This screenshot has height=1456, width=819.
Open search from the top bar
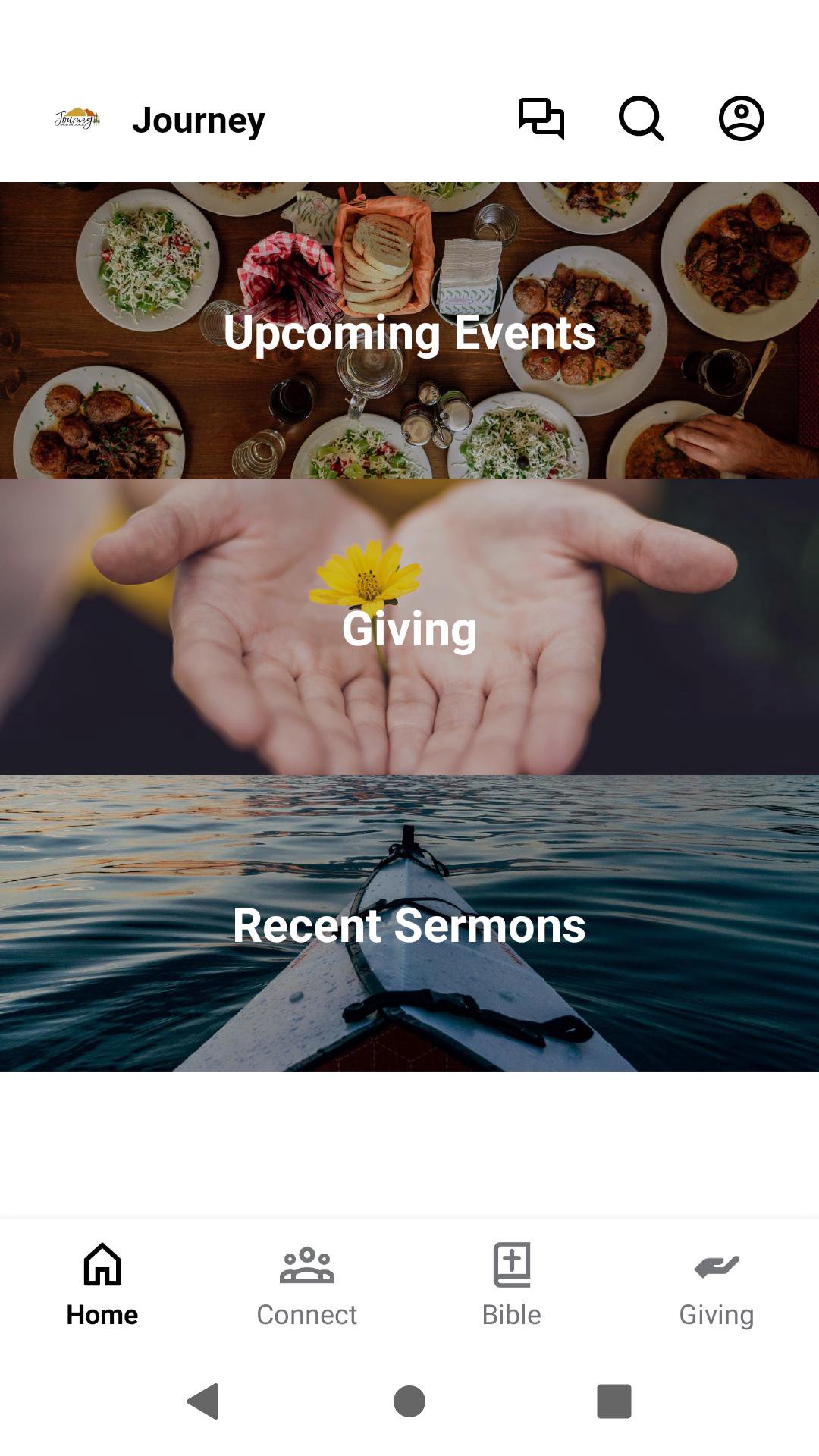641,118
